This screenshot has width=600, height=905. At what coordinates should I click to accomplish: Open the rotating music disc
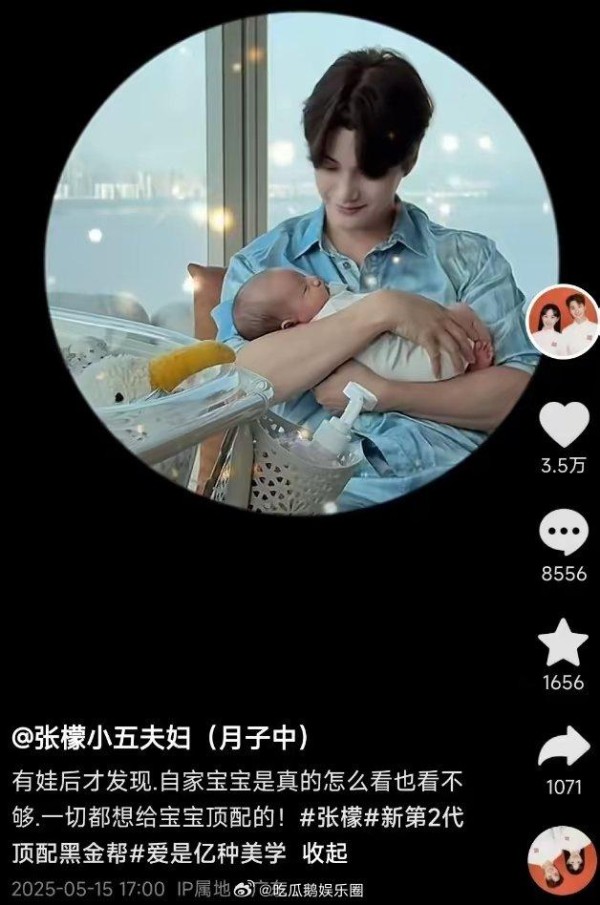[562, 860]
